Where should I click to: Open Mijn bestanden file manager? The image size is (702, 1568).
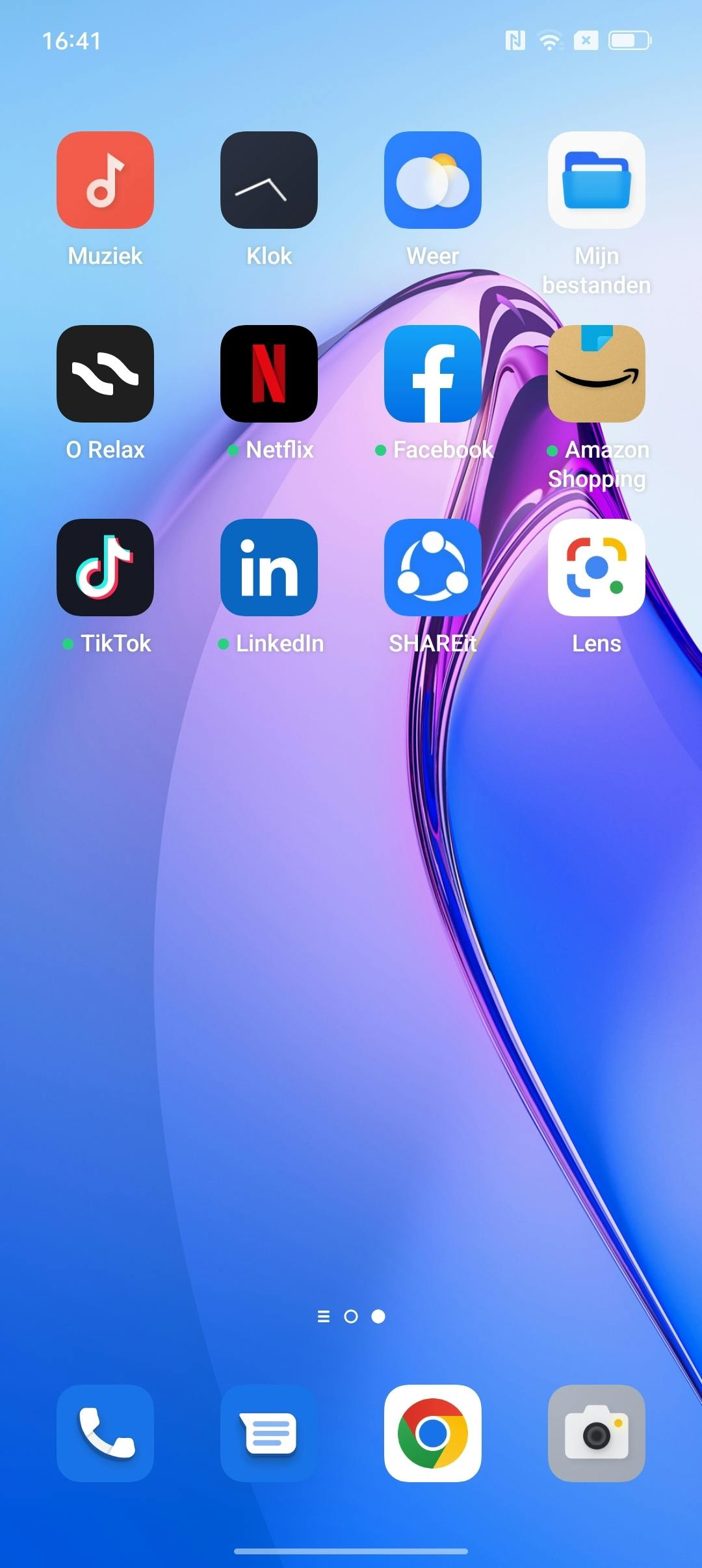(597, 180)
